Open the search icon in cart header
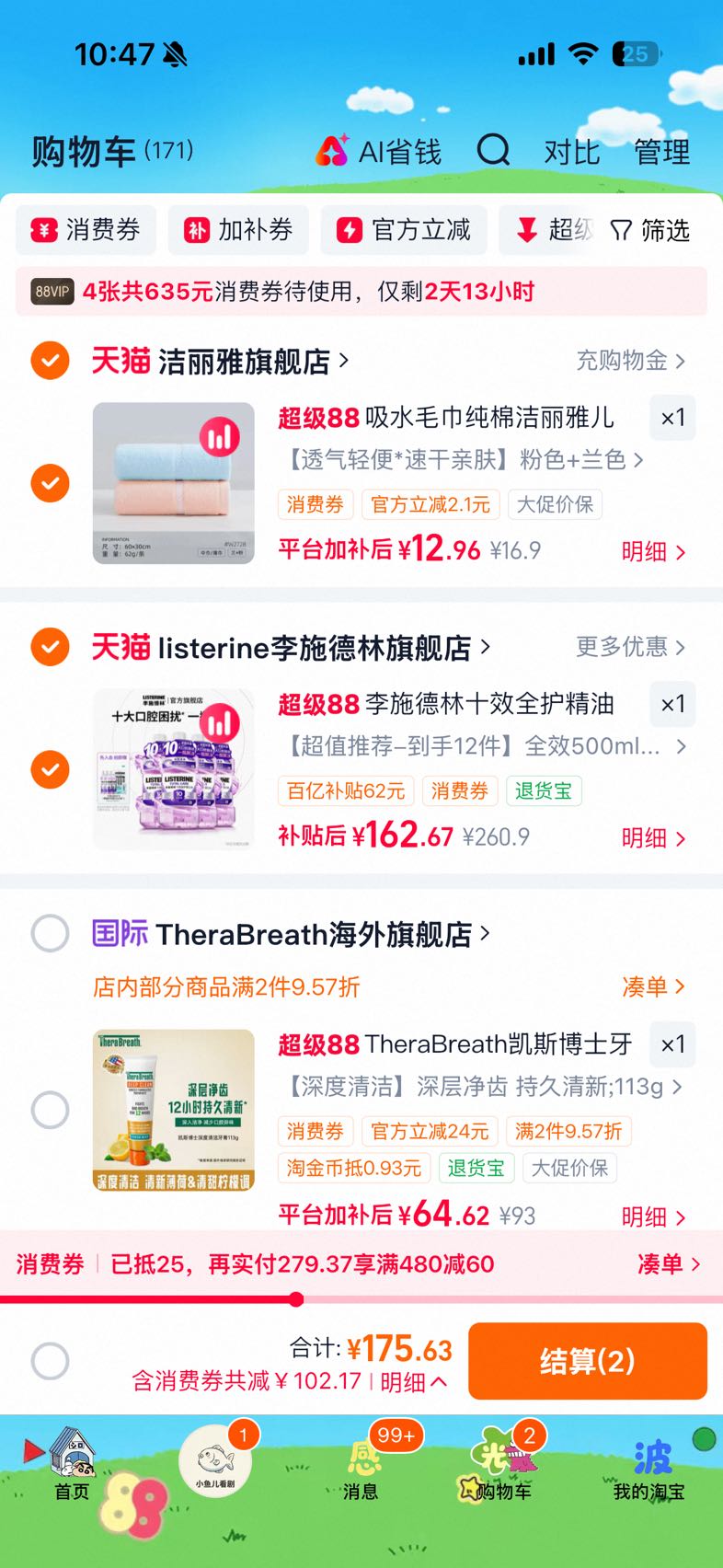 (x=493, y=150)
